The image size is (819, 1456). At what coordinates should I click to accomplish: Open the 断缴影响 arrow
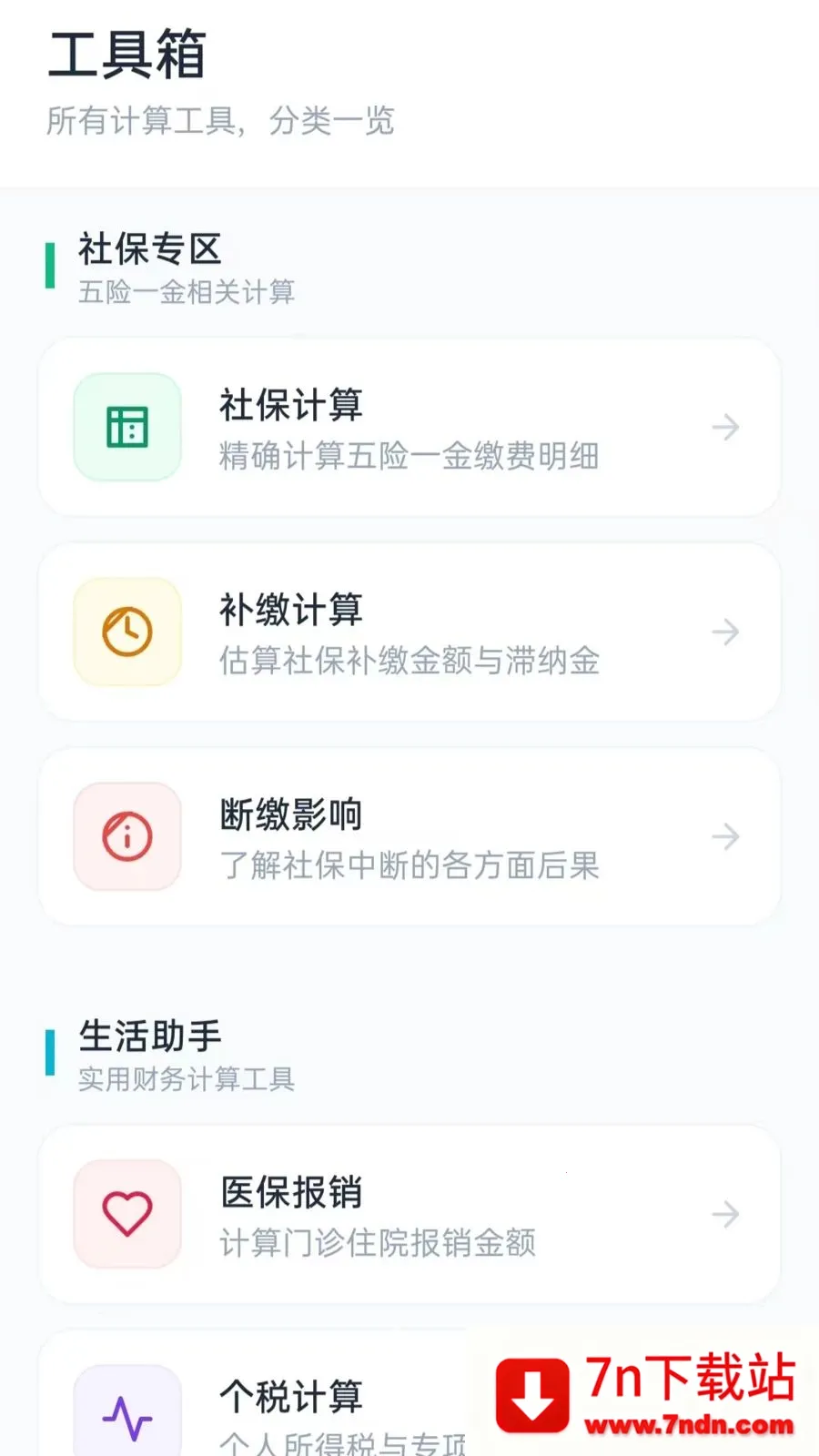coord(725,836)
